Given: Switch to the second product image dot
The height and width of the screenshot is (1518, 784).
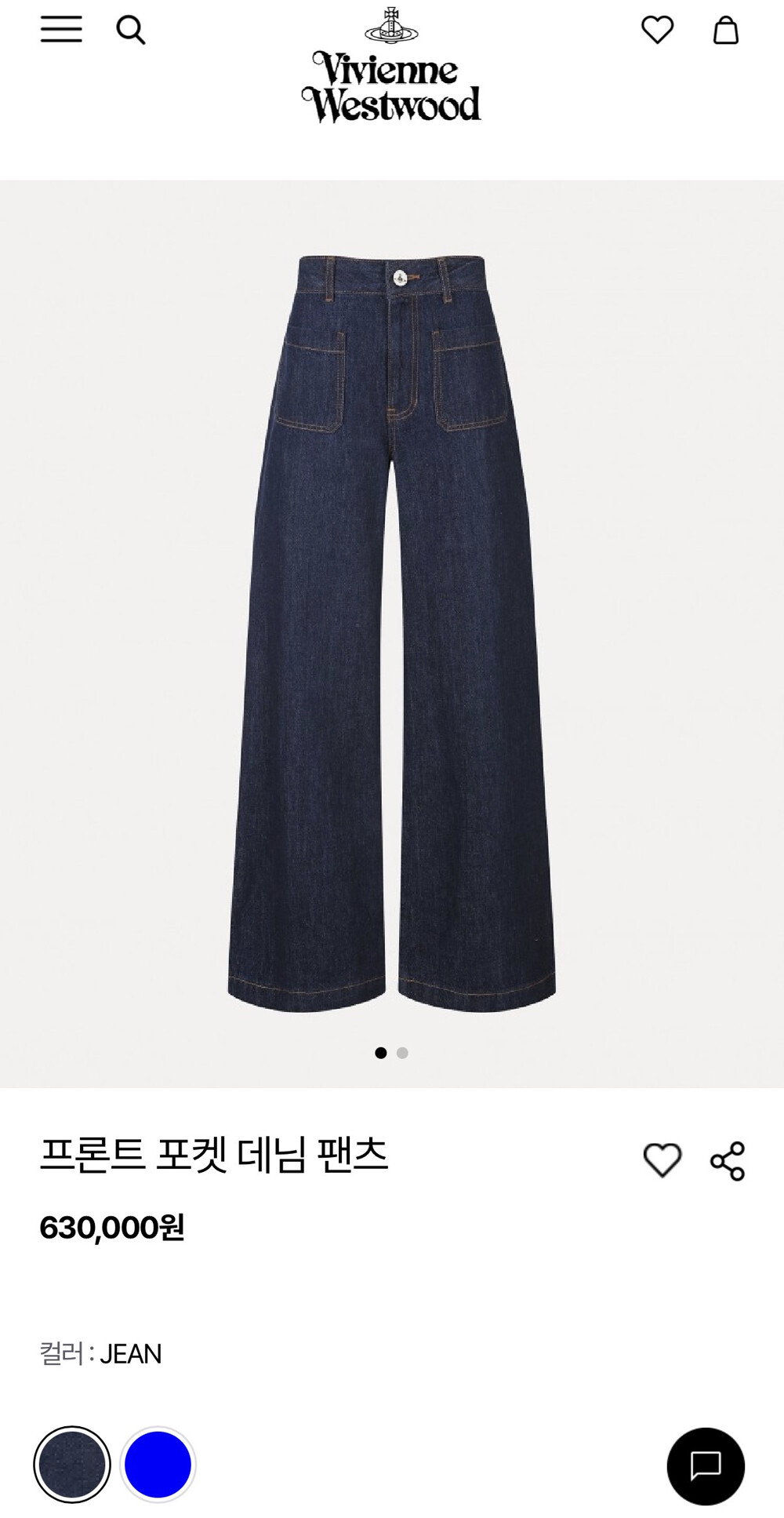Looking at the screenshot, I should click(402, 1053).
